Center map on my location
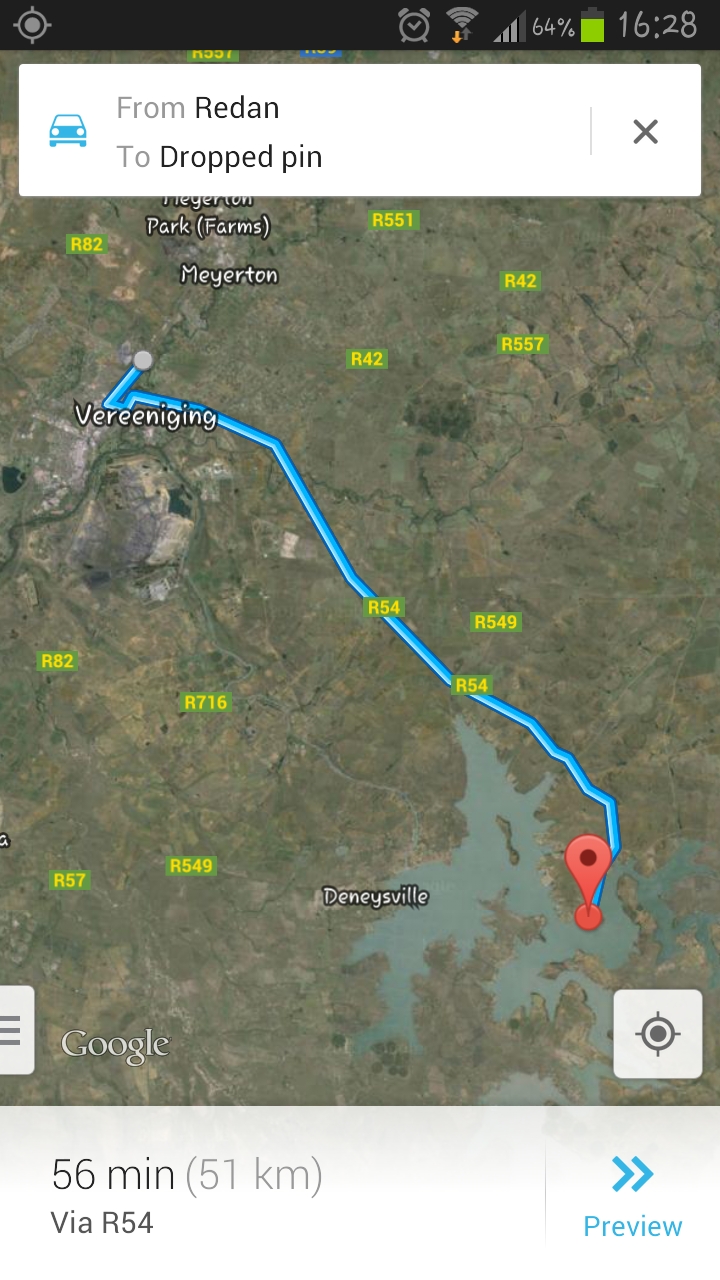This screenshot has height=1280, width=720. [657, 1034]
